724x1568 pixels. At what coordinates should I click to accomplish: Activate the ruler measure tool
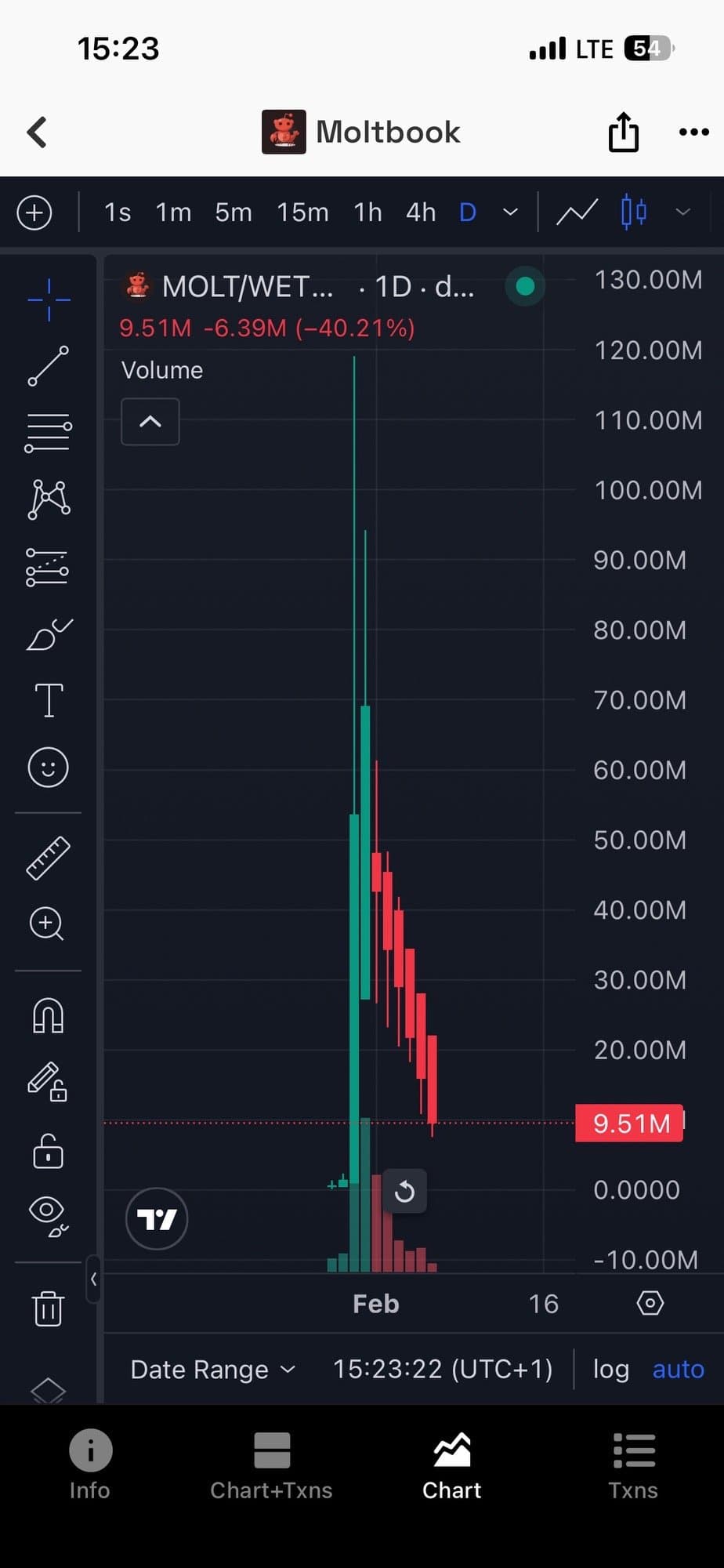point(49,858)
